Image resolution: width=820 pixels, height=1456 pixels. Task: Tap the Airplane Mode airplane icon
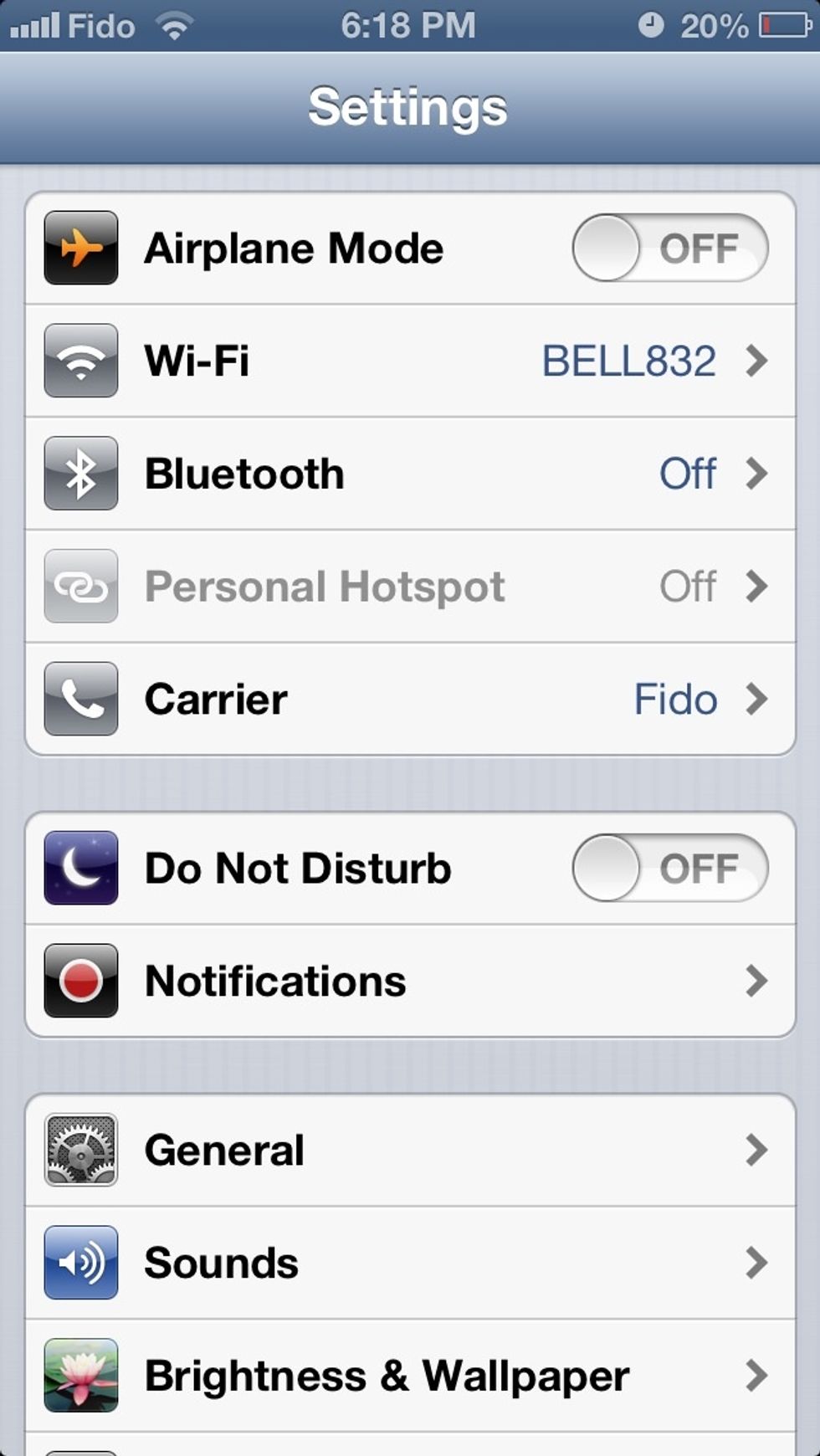[79, 247]
